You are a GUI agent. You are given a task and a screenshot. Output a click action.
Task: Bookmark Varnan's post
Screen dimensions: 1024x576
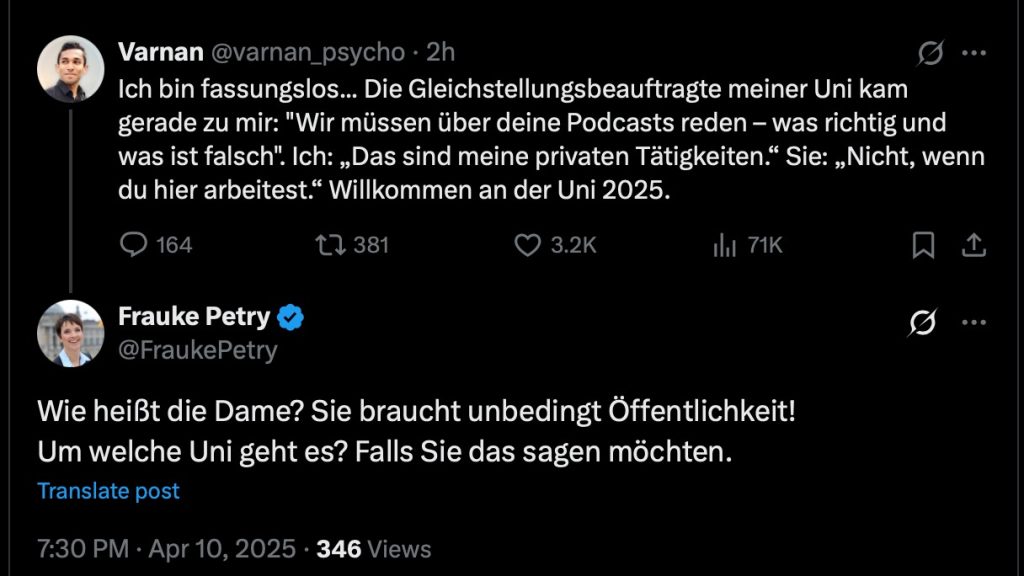[x=924, y=244]
